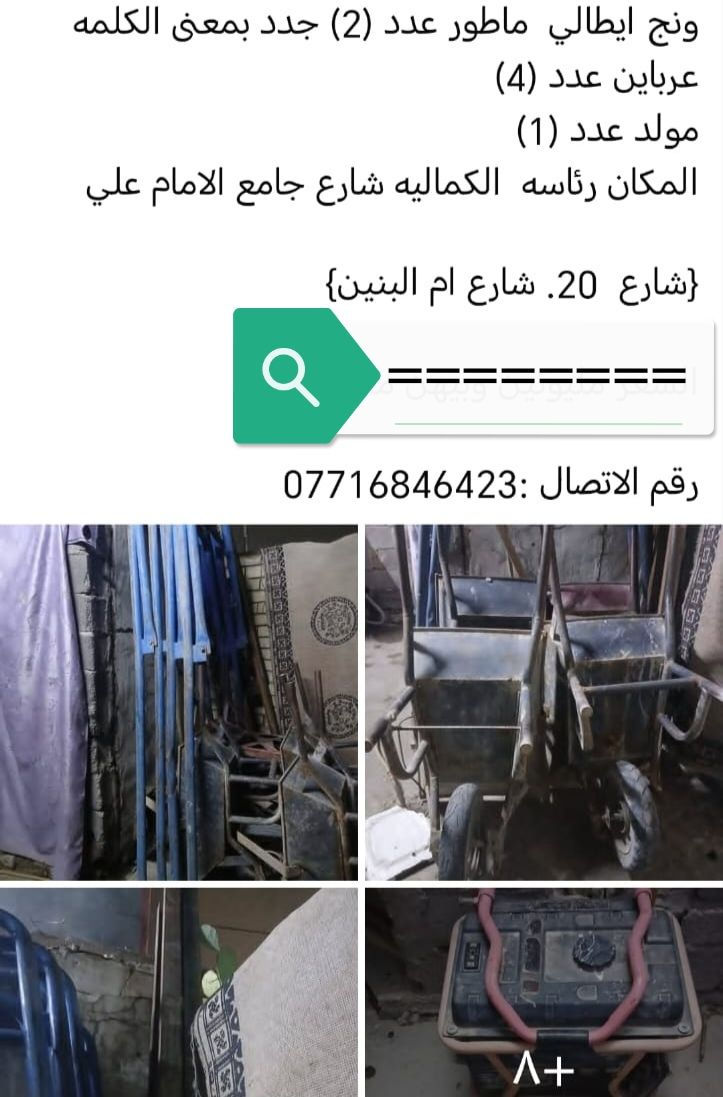The height and width of the screenshot is (1097, 723).
Task: Open the photo with the blue curved frame
Action: pos(178,992)
